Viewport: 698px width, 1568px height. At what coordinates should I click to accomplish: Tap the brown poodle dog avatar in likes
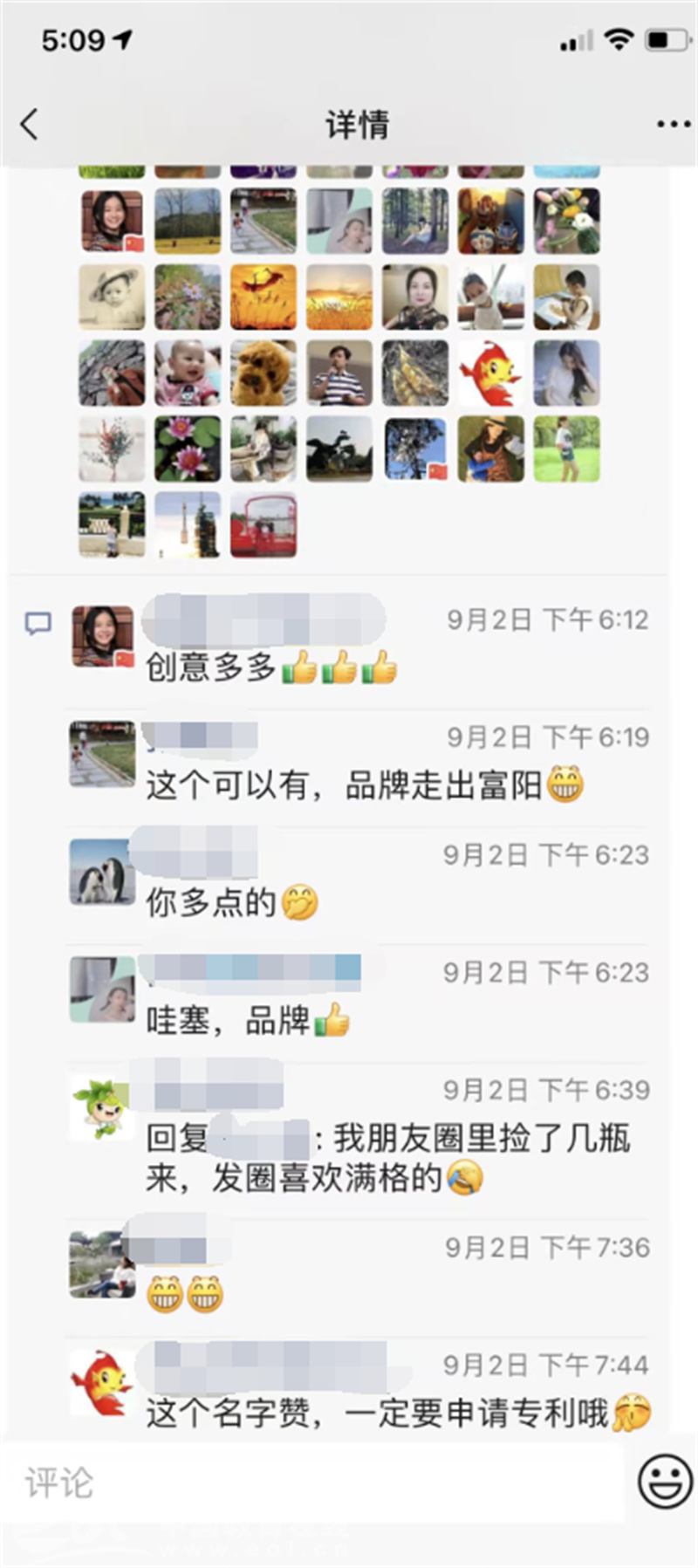pos(263,373)
